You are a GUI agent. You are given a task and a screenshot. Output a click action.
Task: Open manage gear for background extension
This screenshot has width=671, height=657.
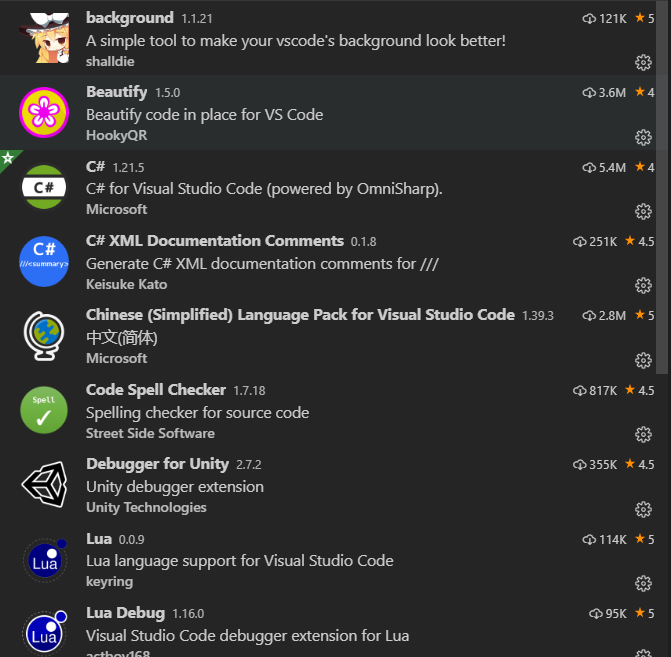(x=643, y=63)
